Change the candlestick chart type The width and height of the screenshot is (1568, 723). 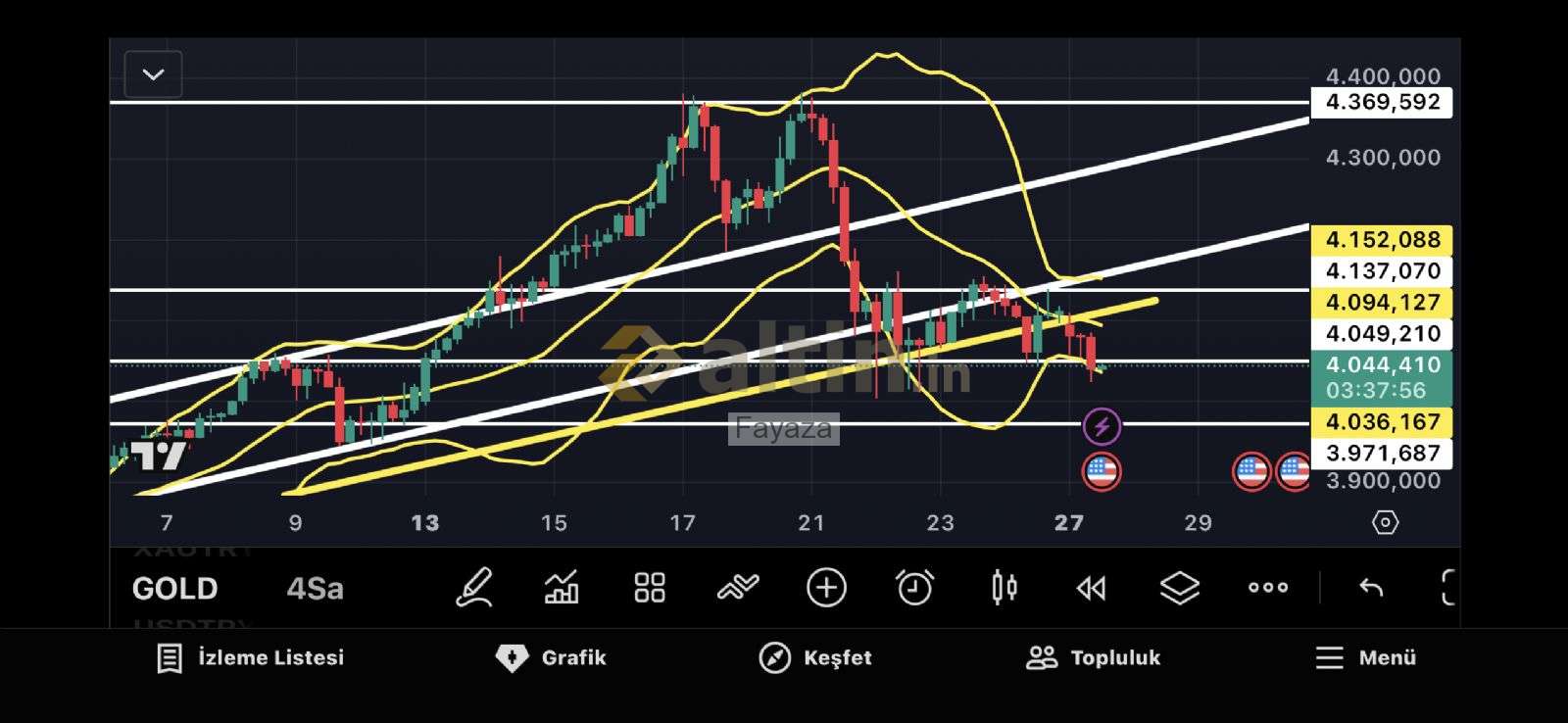(x=1004, y=588)
